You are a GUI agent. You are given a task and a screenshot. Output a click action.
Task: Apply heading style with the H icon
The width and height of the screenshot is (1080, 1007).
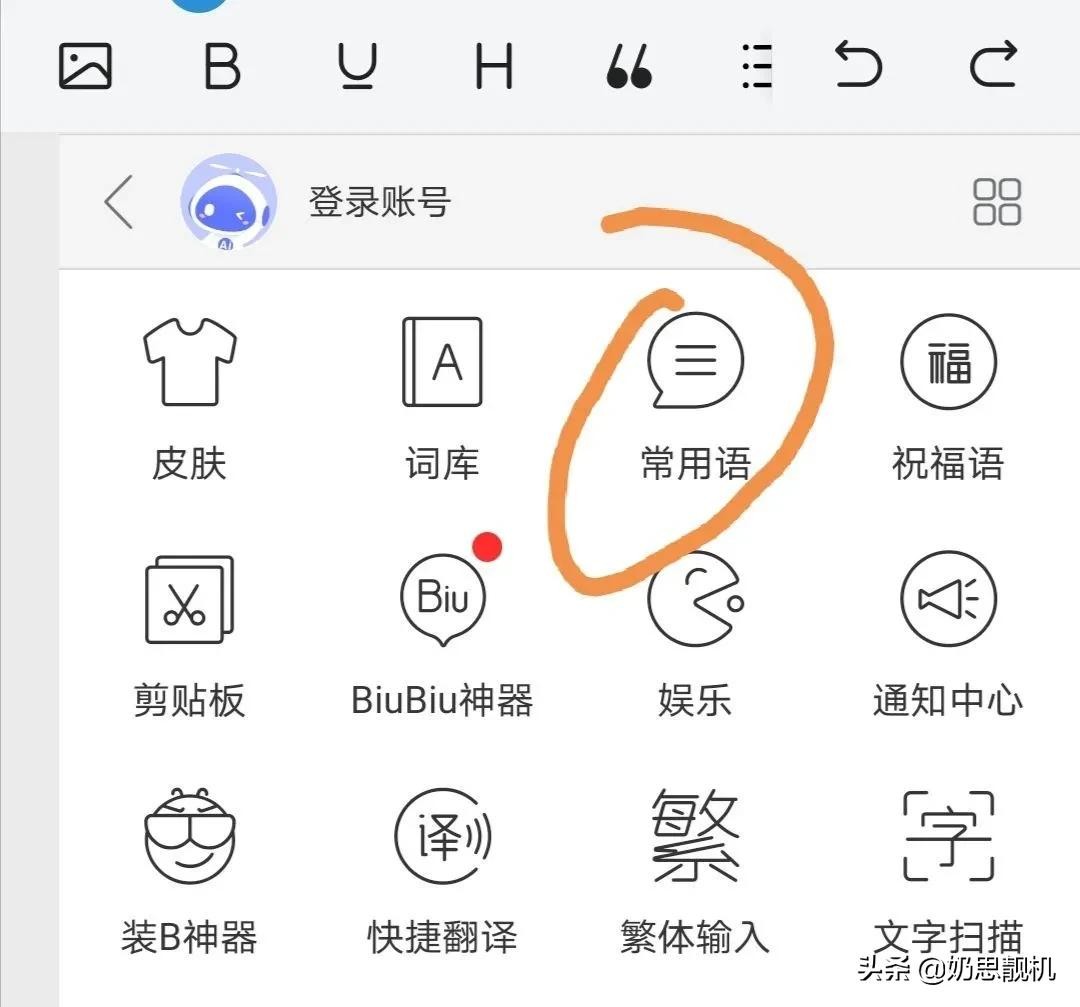click(x=494, y=67)
